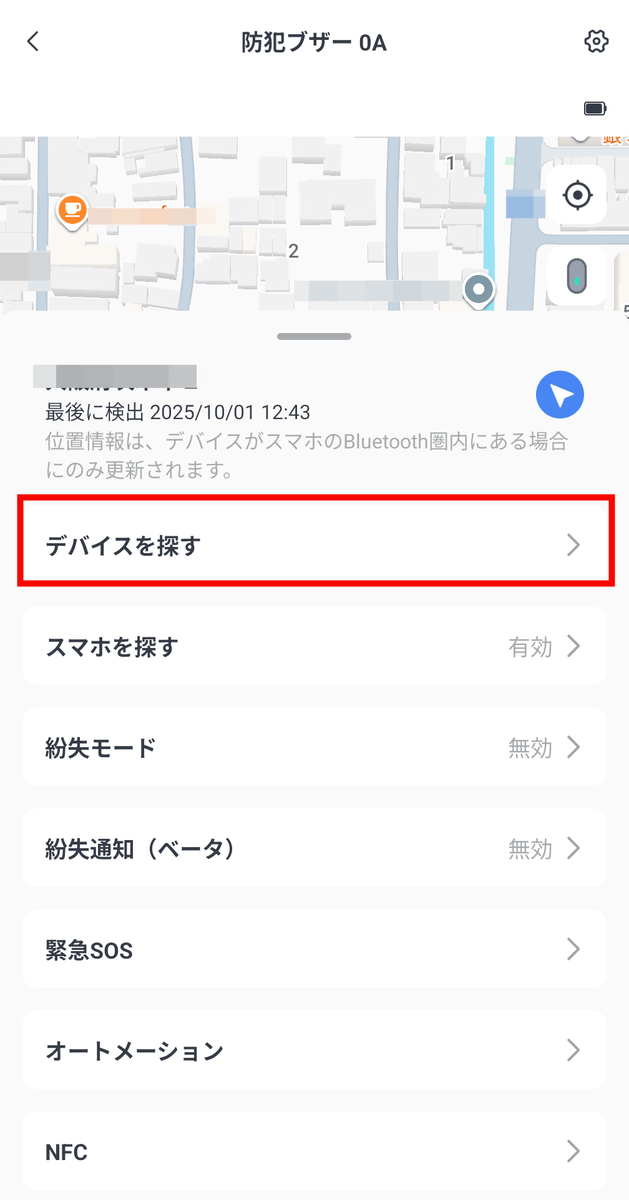Viewport: 629px width, 1200px height.
Task: Recenter the map on current location
Action: [577, 195]
